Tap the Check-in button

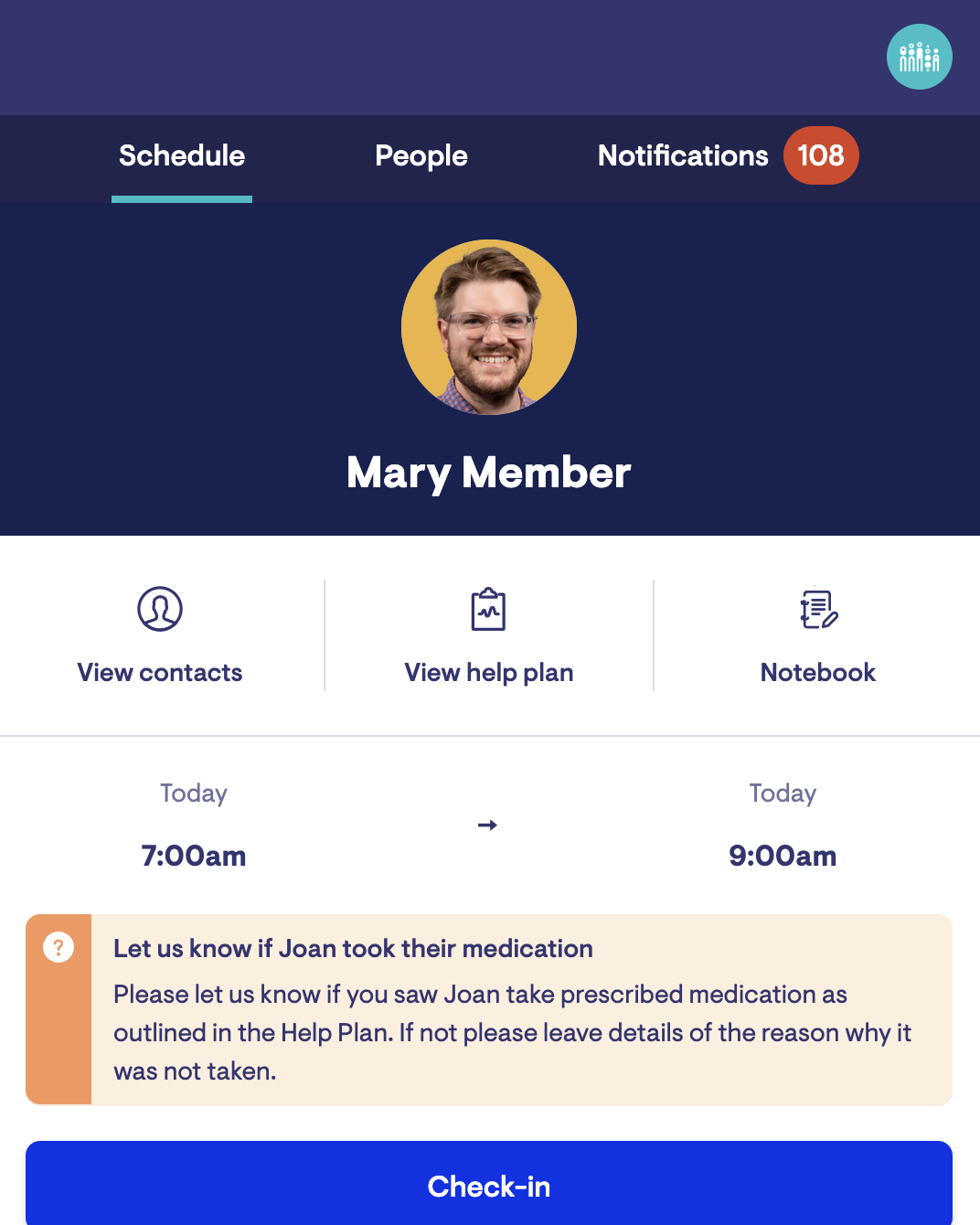coord(489,1185)
